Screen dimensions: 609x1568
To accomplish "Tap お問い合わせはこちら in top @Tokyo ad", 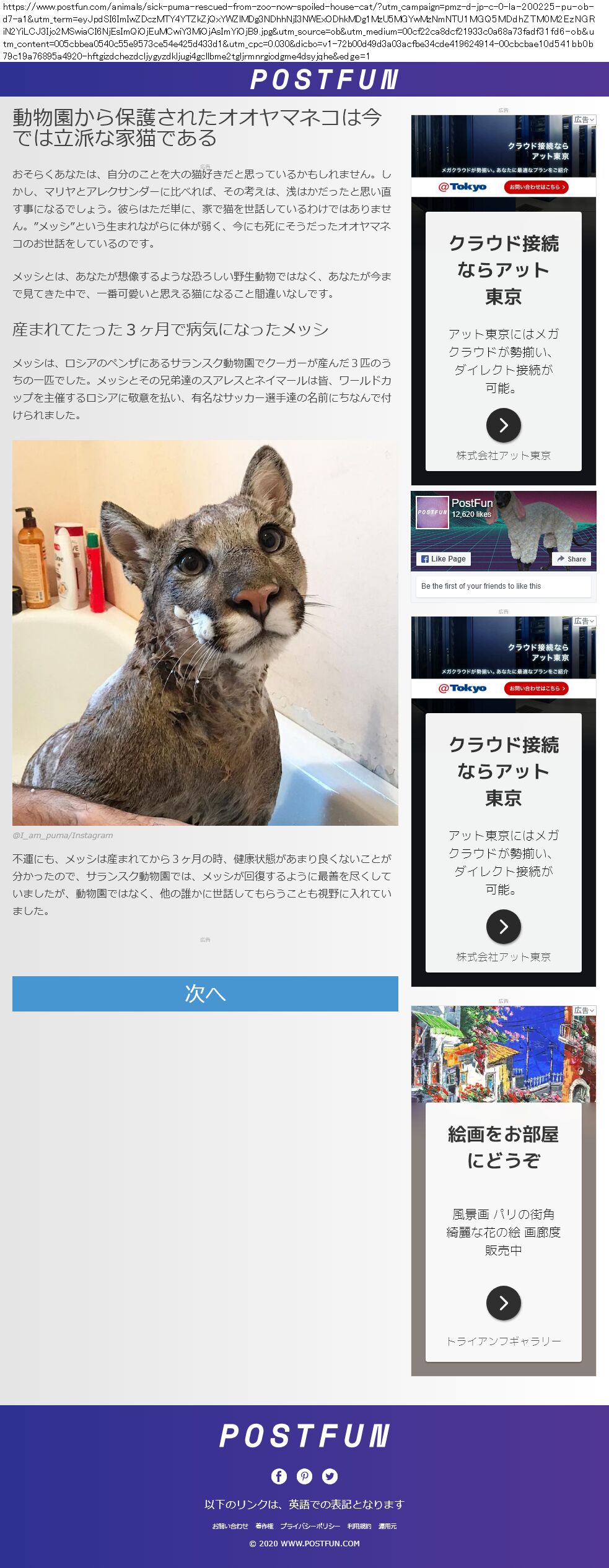I will click(536, 186).
